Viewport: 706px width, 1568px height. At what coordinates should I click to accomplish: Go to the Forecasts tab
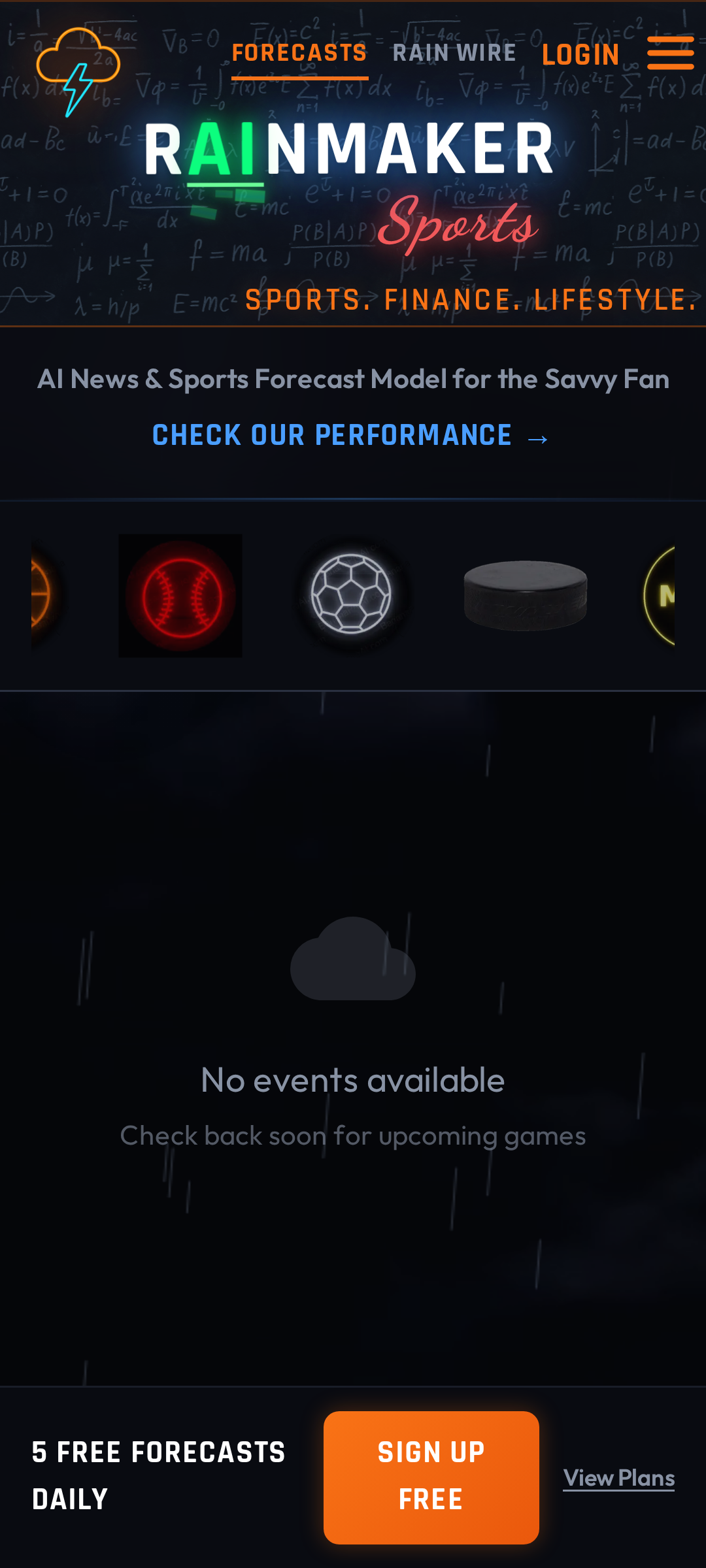(x=299, y=54)
